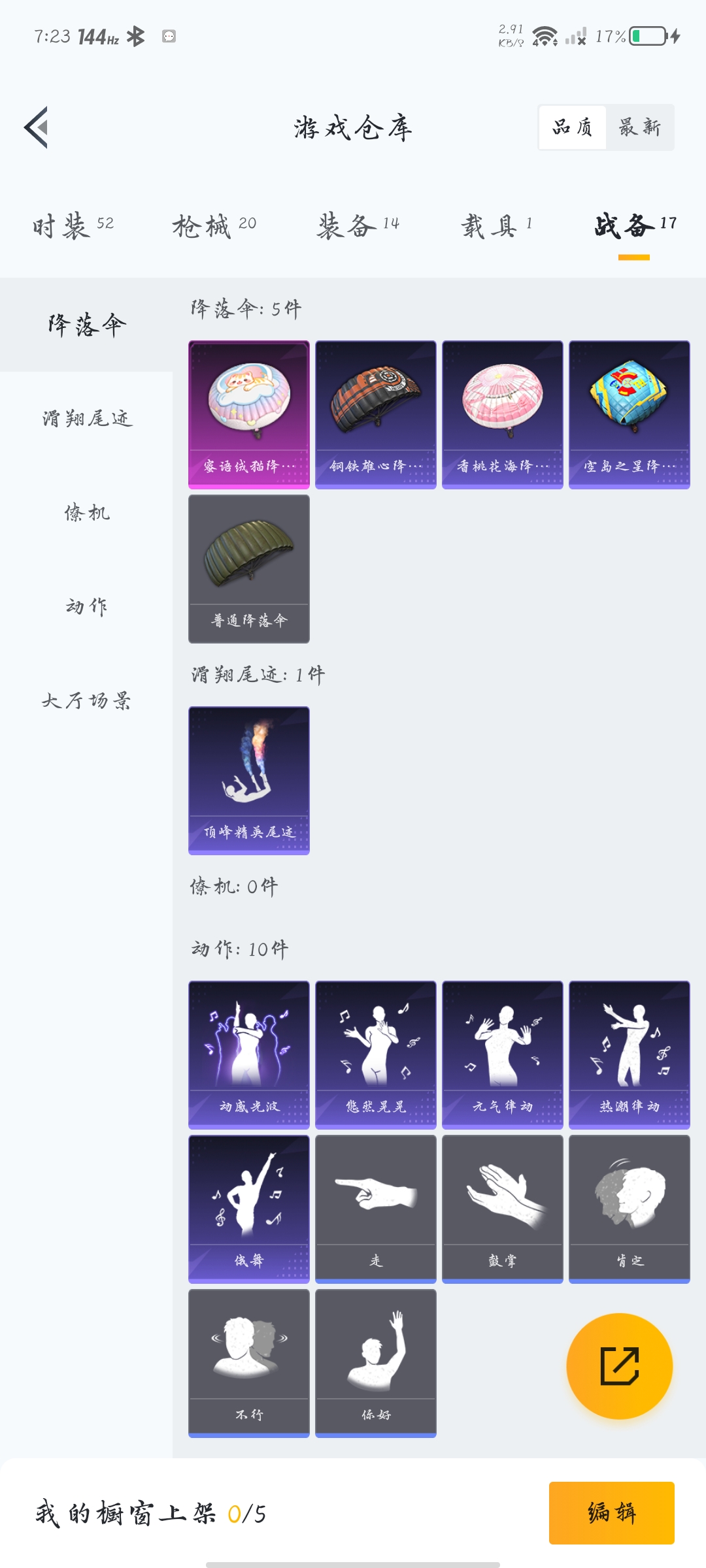
Task: Switch to the 载具 tab
Action: point(497,226)
